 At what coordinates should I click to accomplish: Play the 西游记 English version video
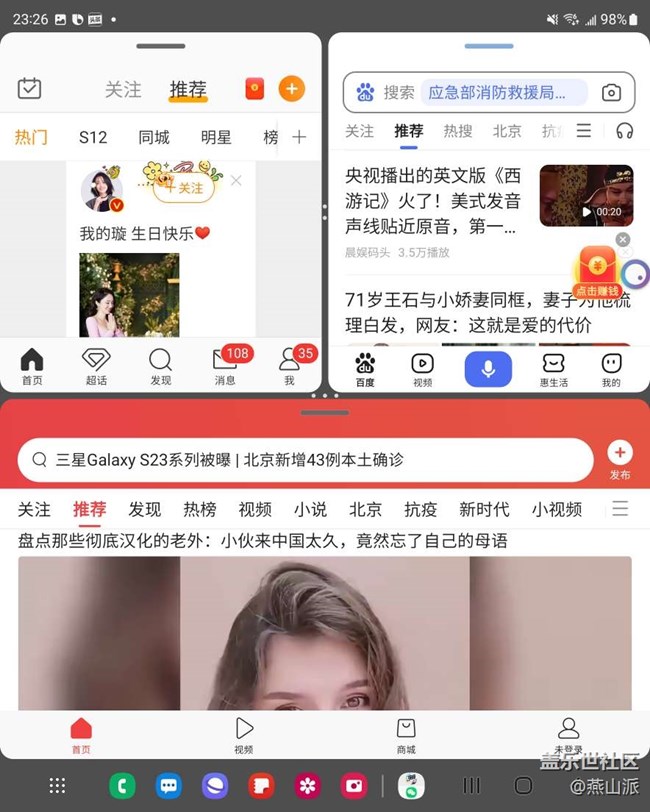click(586, 196)
